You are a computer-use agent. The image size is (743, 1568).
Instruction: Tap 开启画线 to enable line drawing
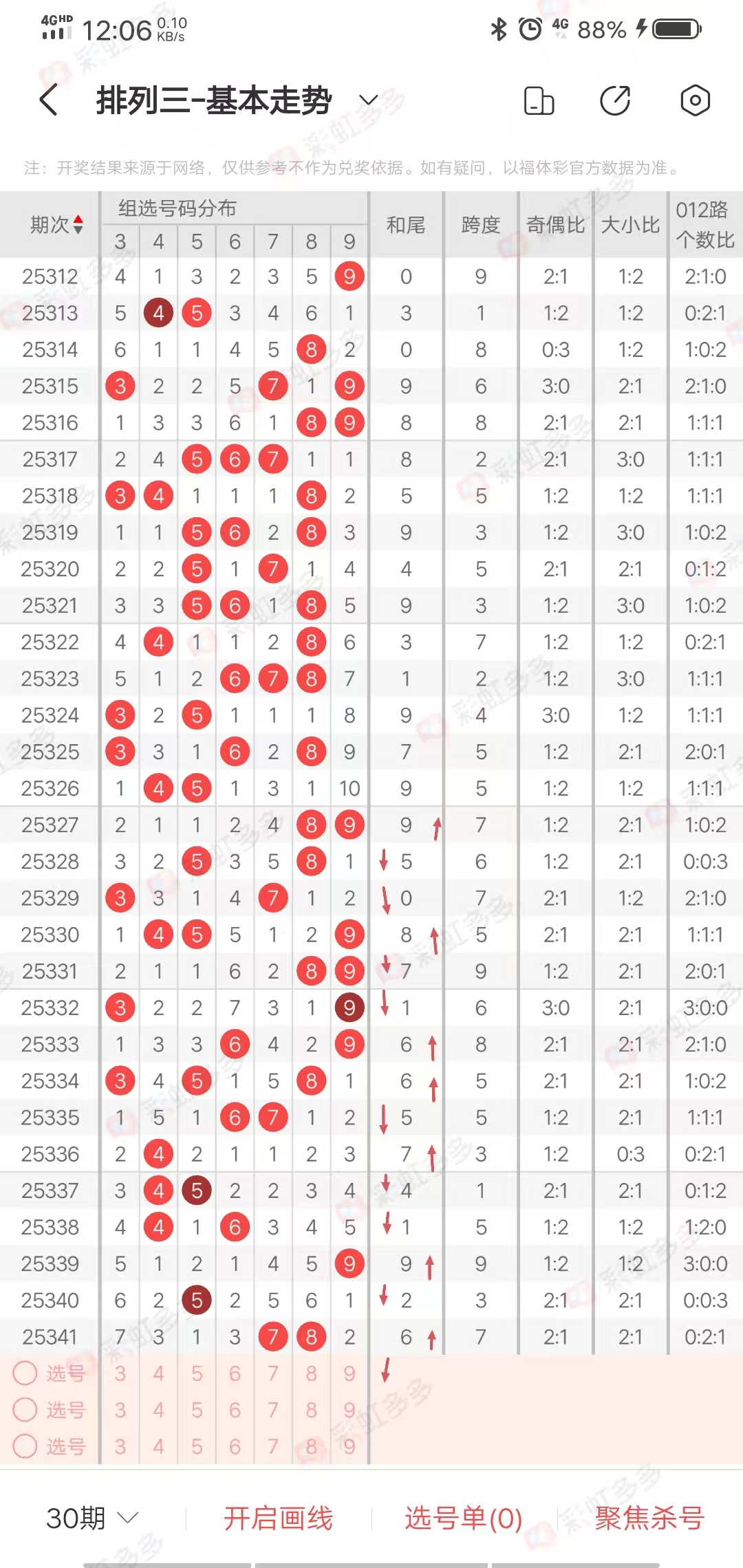tap(278, 1518)
